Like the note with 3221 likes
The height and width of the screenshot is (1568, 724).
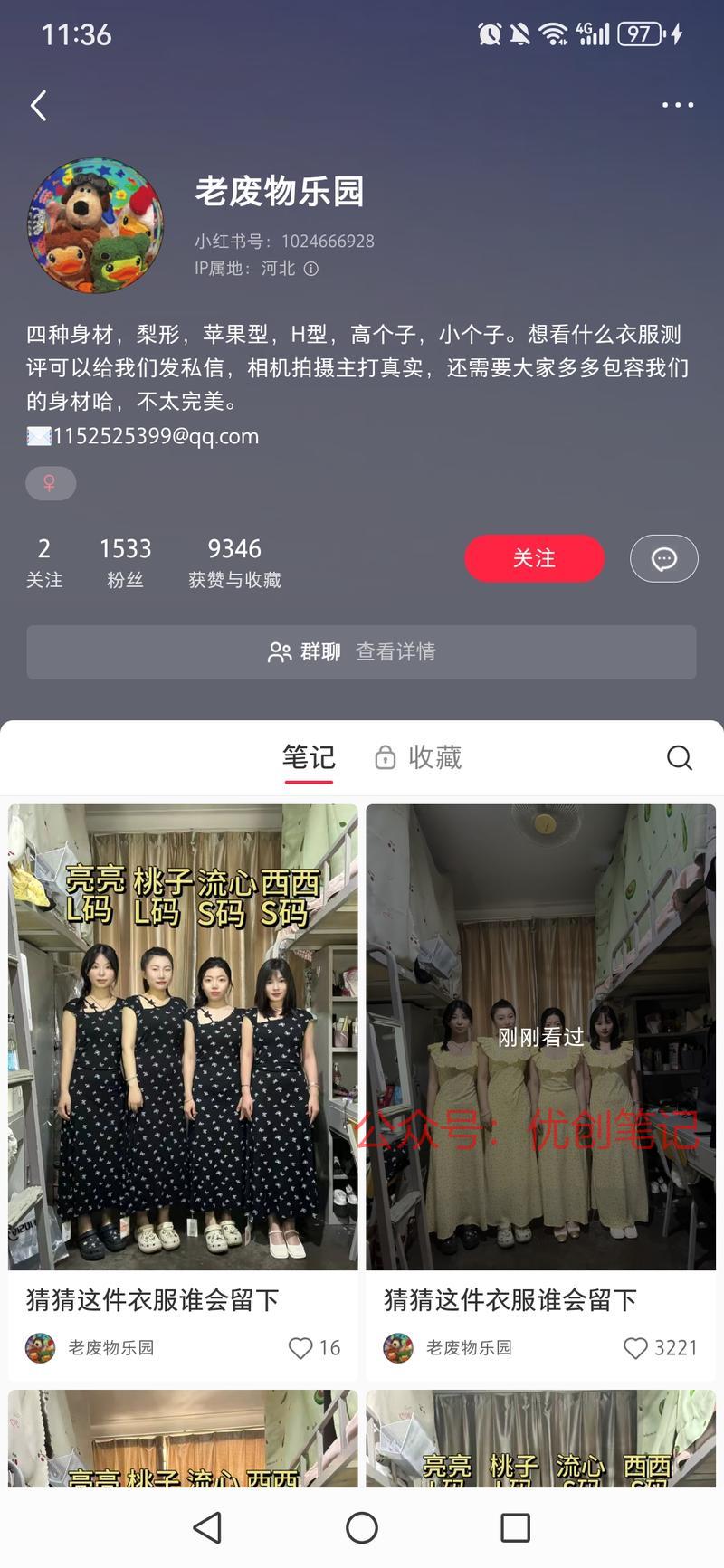coord(636,1348)
